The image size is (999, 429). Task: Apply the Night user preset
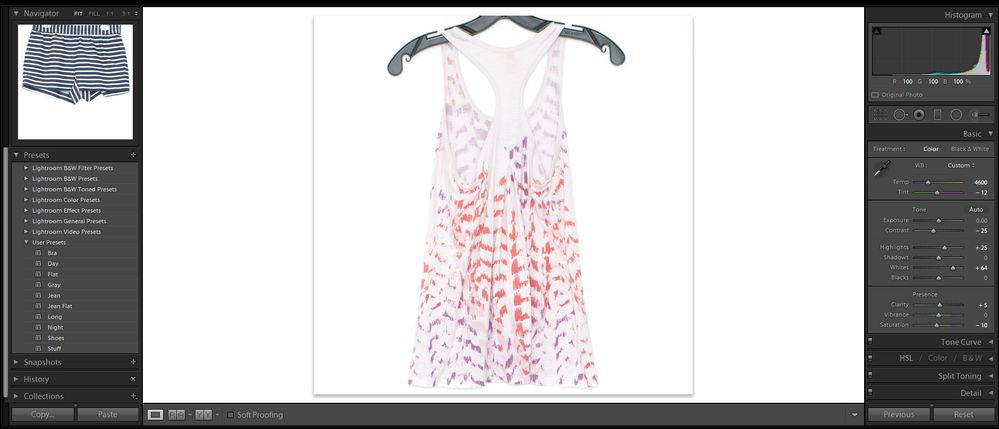tap(55, 327)
